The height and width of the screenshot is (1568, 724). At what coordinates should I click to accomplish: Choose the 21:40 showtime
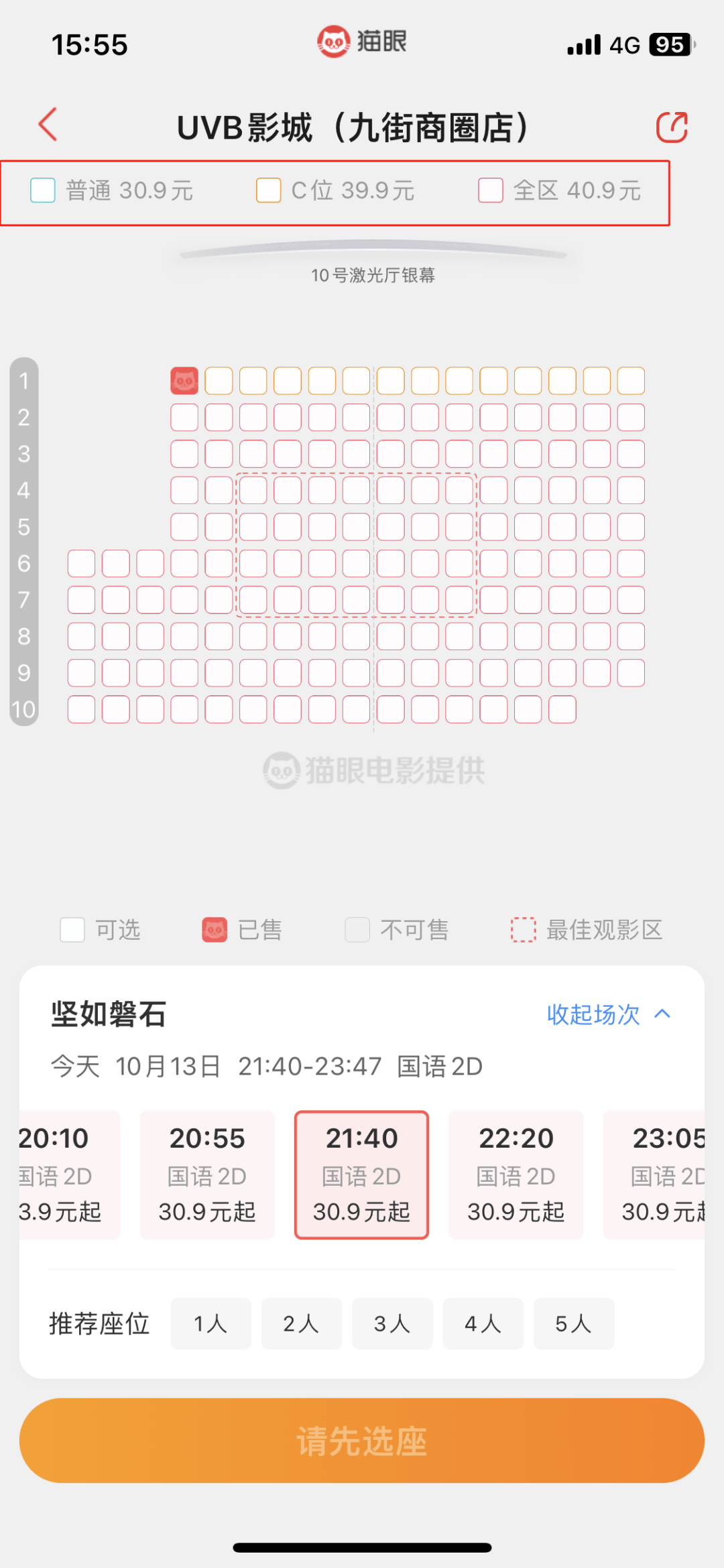click(x=361, y=1174)
